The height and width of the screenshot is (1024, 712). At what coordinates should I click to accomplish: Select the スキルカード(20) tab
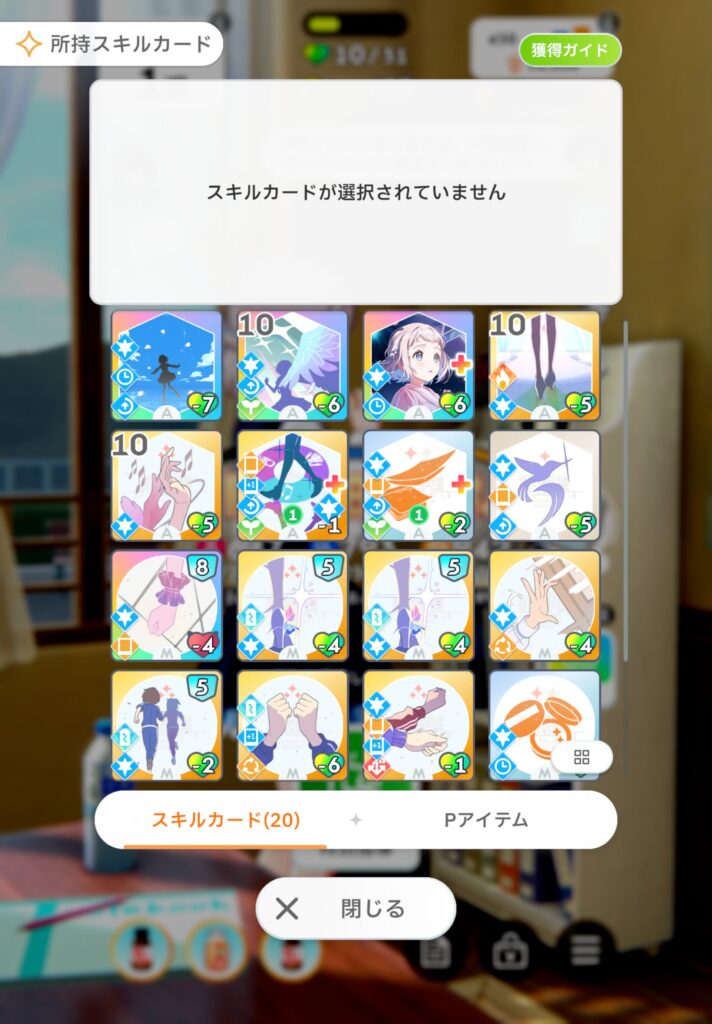(226, 820)
